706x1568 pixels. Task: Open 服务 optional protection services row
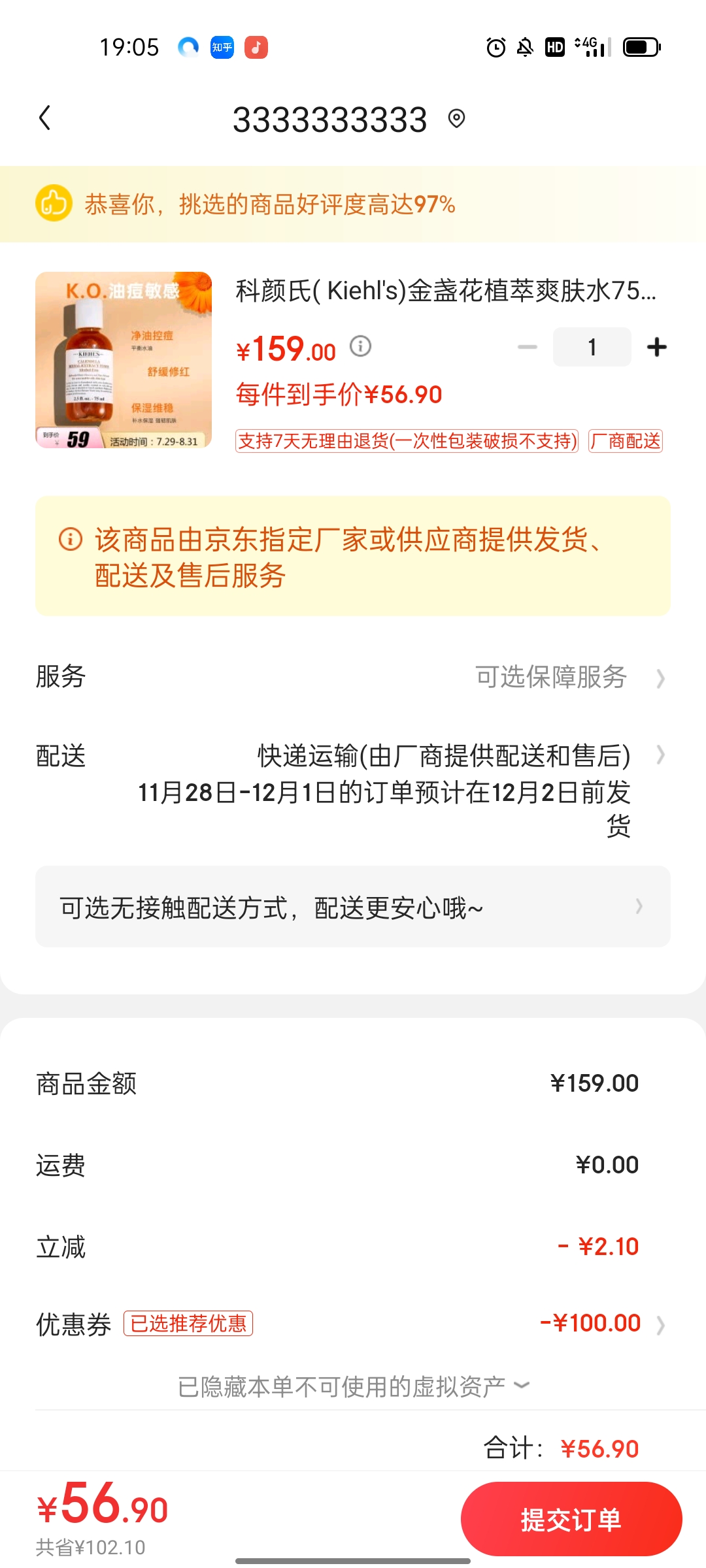coord(353,677)
